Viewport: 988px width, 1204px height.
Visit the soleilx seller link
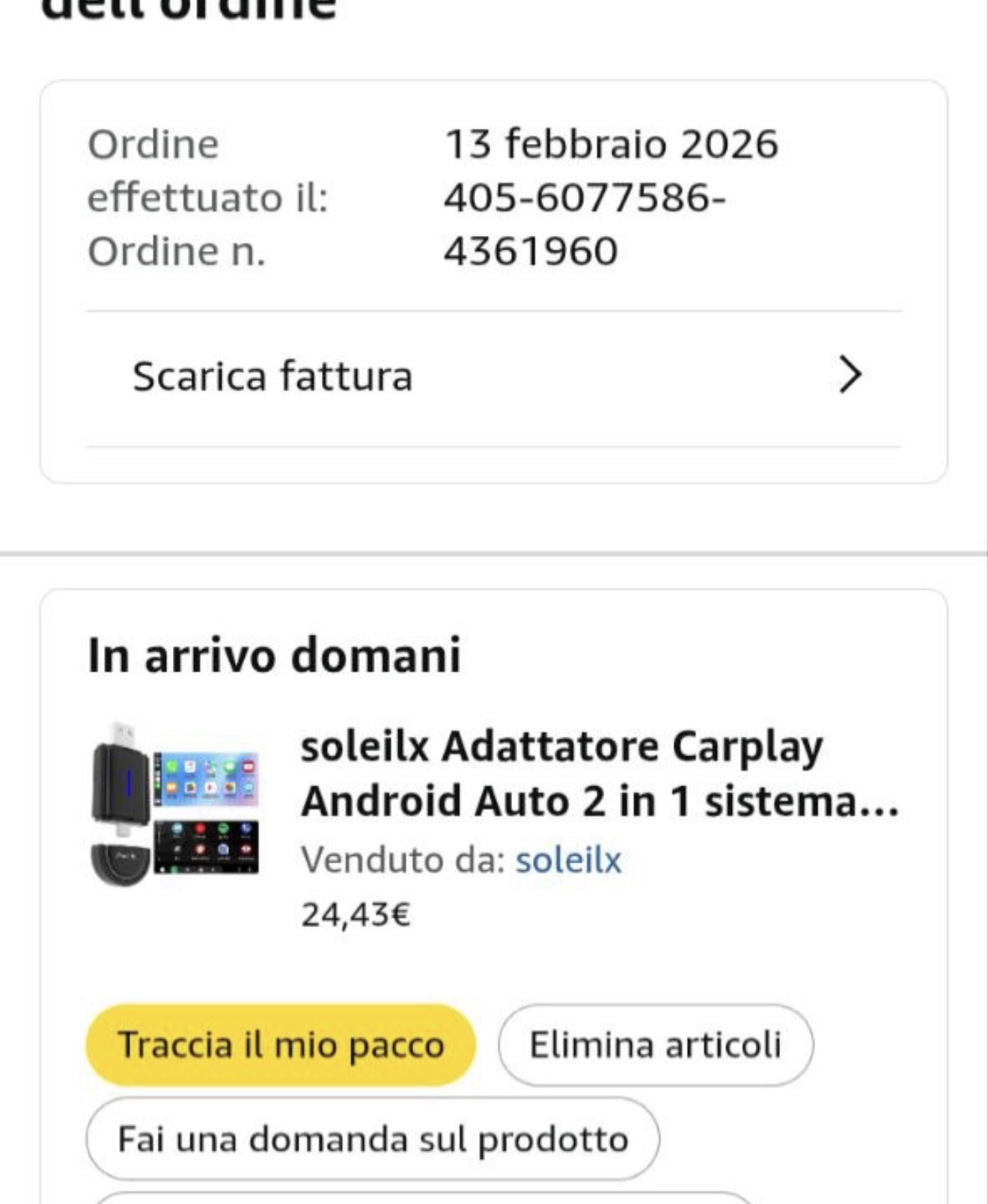(568, 860)
